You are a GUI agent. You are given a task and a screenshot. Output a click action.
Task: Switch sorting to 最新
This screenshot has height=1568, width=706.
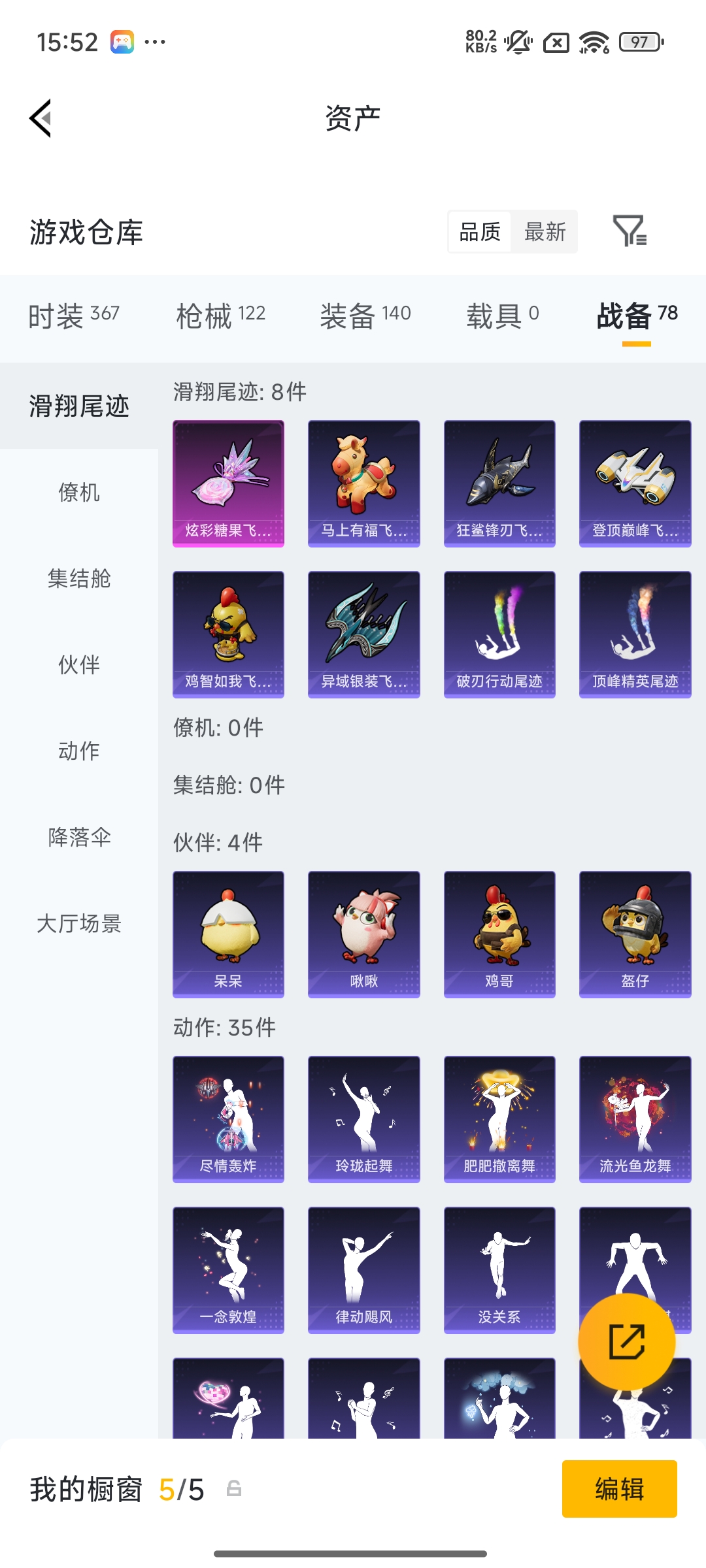tap(545, 232)
